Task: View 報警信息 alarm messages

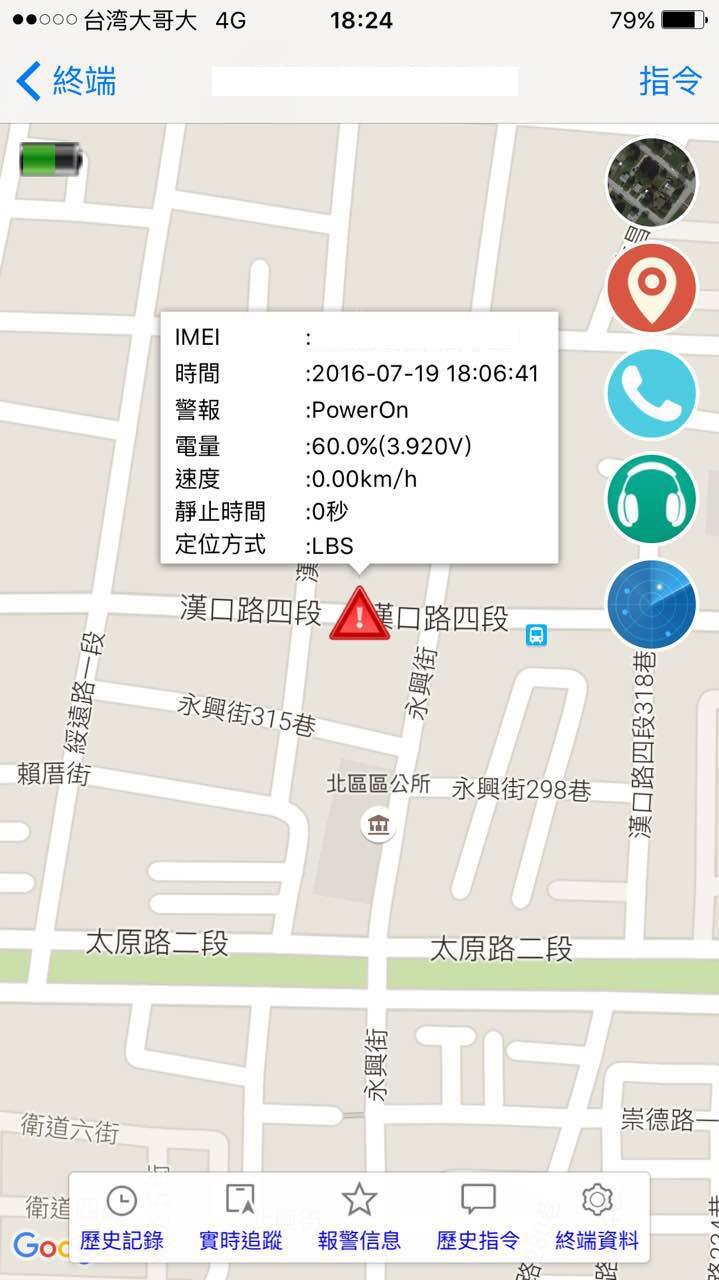Action: pos(359,1218)
